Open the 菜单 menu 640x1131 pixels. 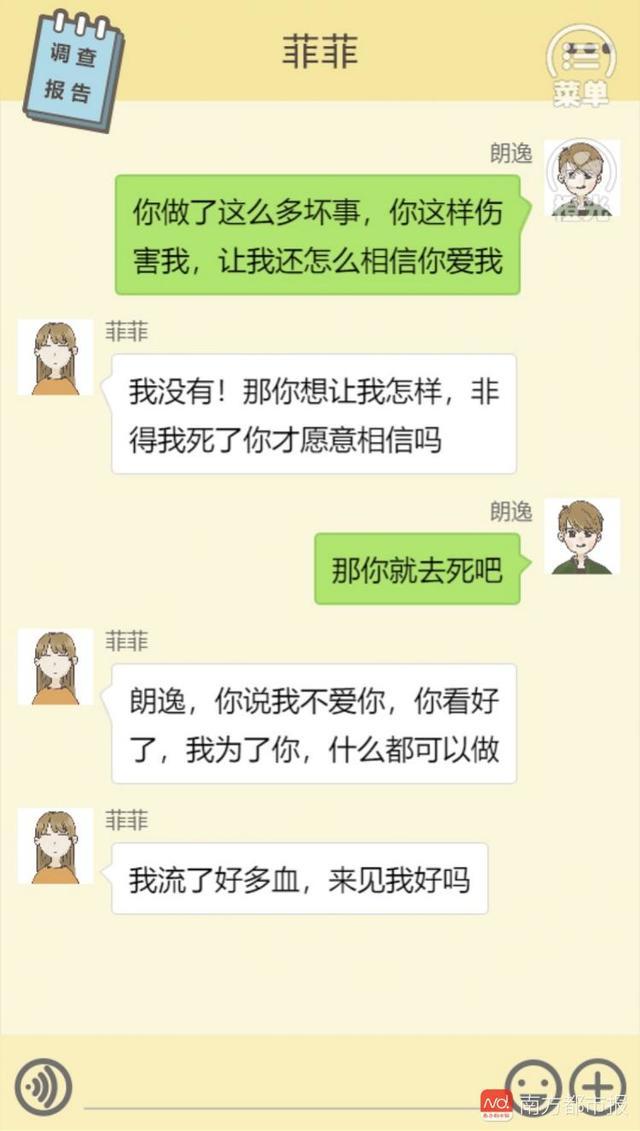point(580,65)
